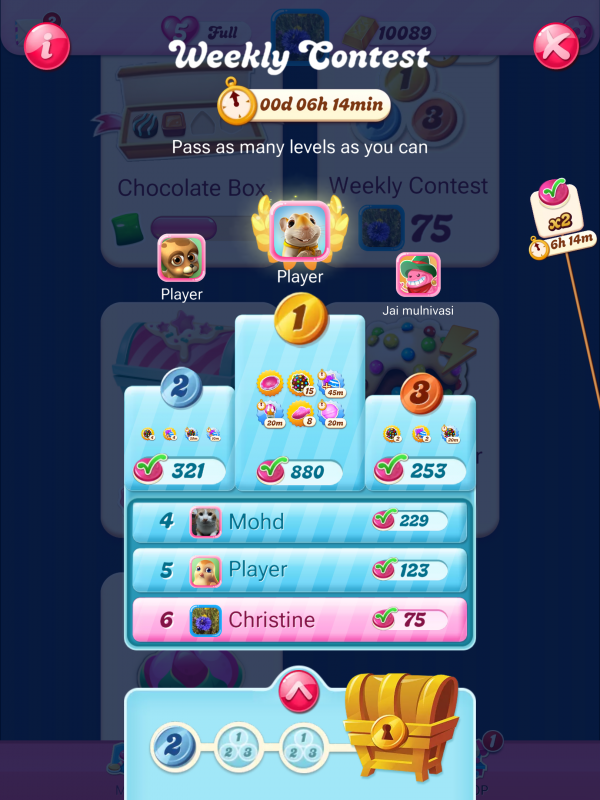Close the Weekly Contest dialog
Screen dimensions: 600x800
(x=556, y=46)
